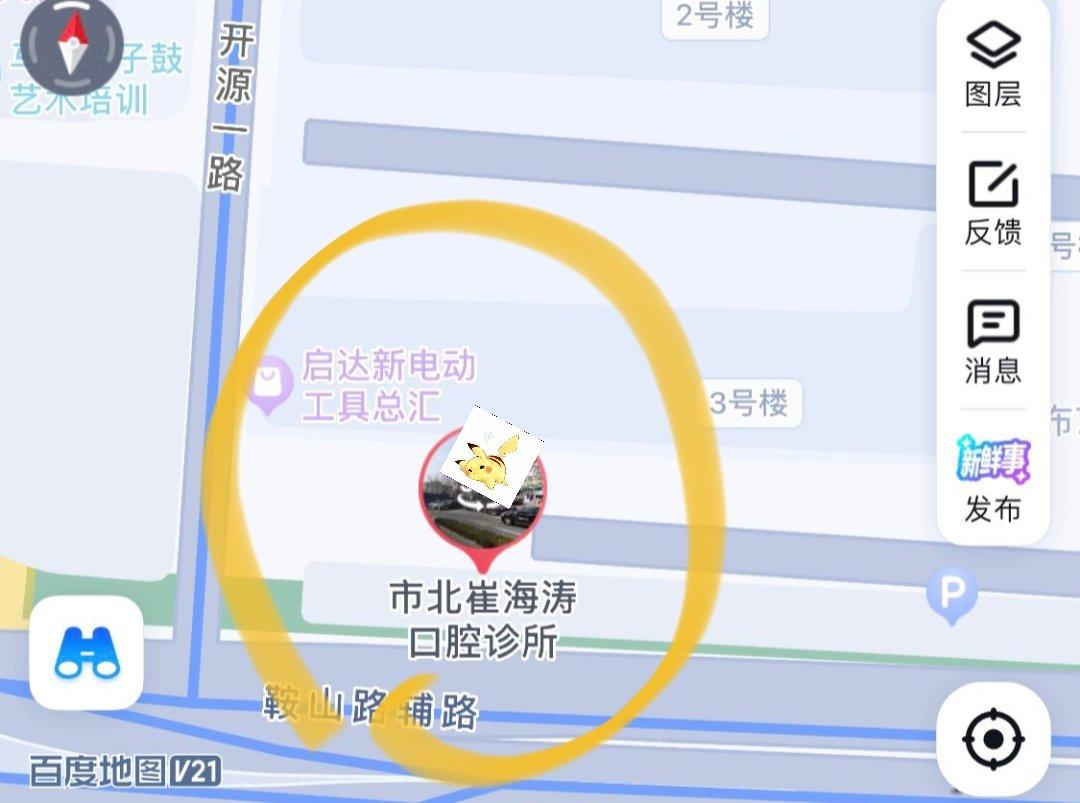Open the 反馈 feedback option
This screenshot has height=803, width=1080.
(992, 203)
